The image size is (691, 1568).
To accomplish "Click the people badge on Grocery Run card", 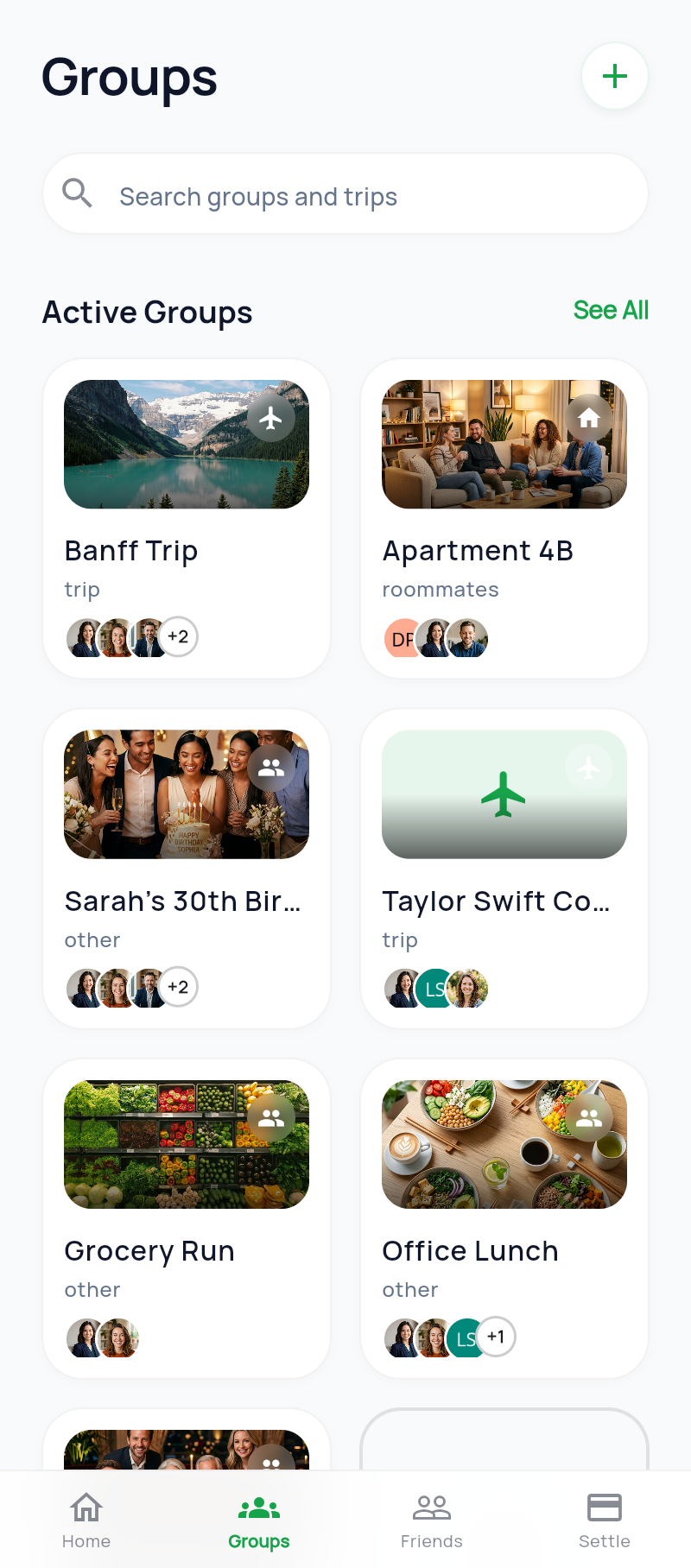I will (272, 1116).
